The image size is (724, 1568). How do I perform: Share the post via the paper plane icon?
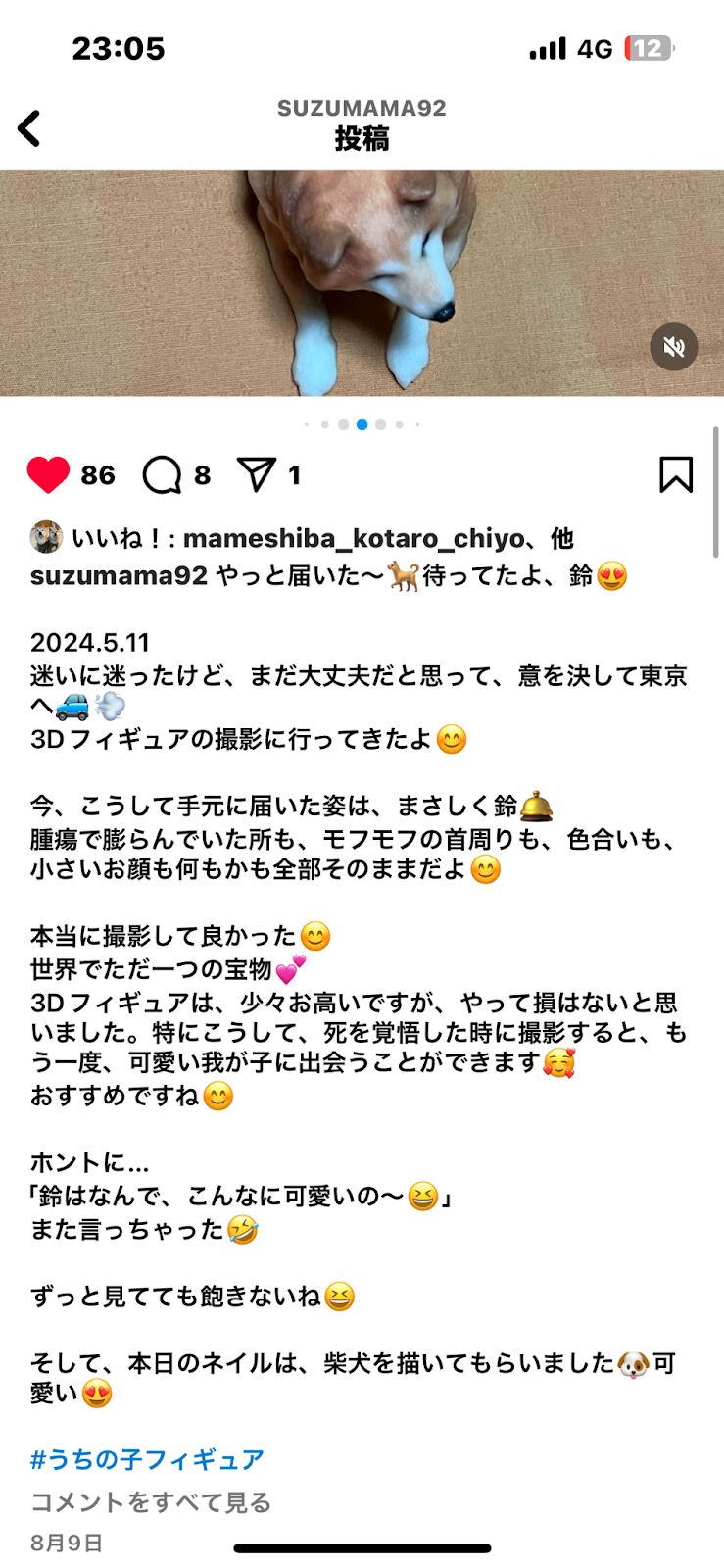coord(257,475)
